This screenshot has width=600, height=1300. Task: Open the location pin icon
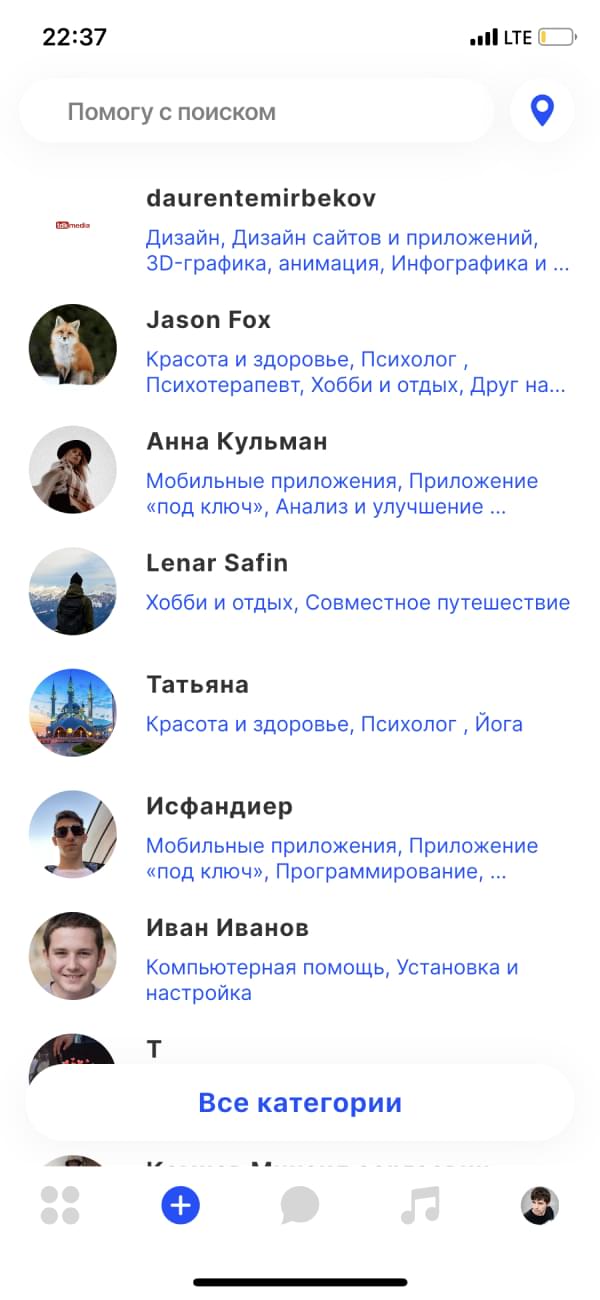542,111
